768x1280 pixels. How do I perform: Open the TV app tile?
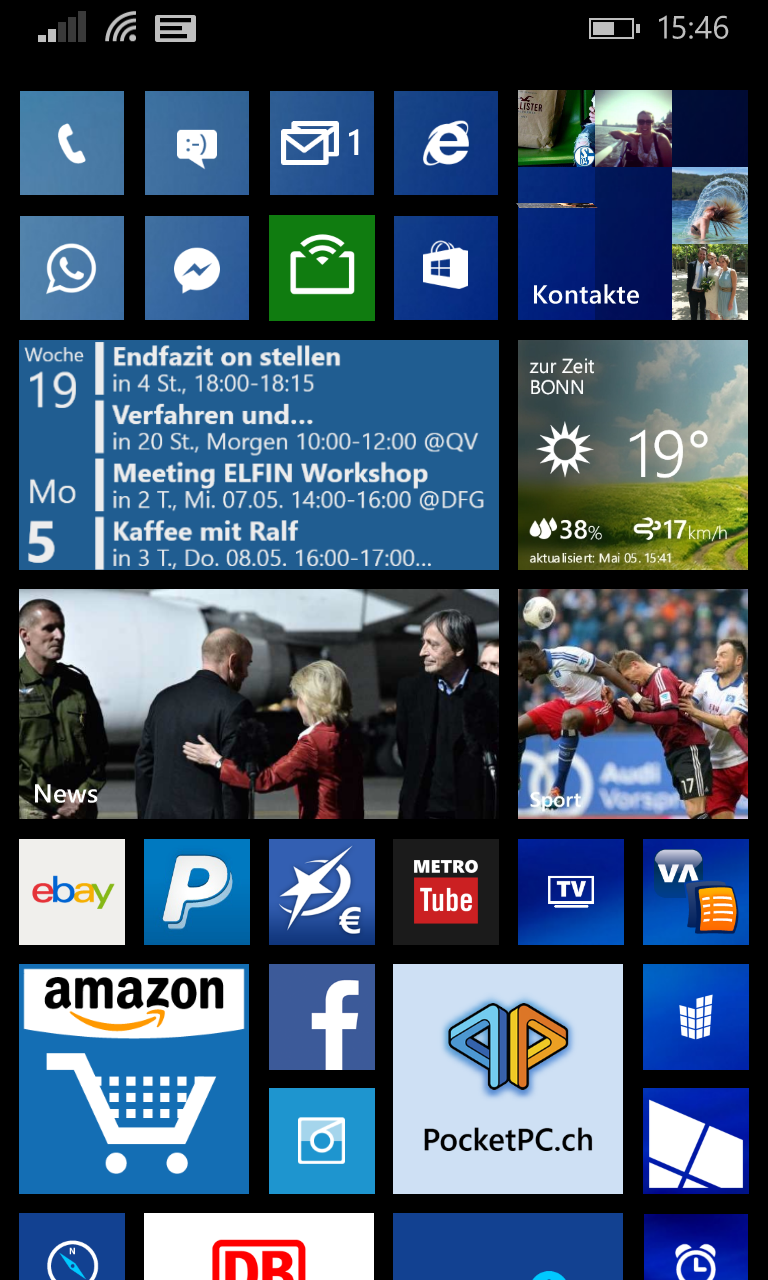pyautogui.click(x=571, y=892)
